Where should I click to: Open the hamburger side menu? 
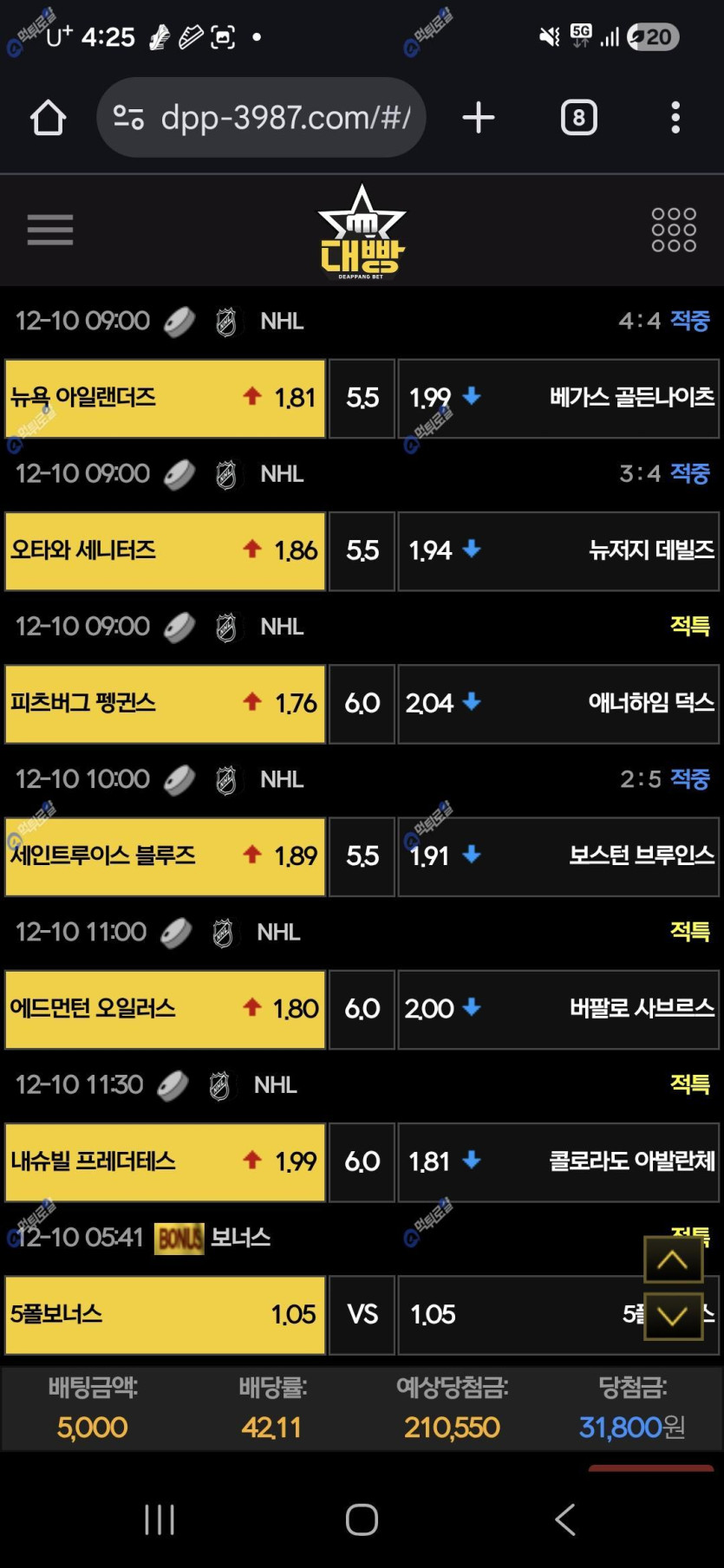click(x=49, y=230)
